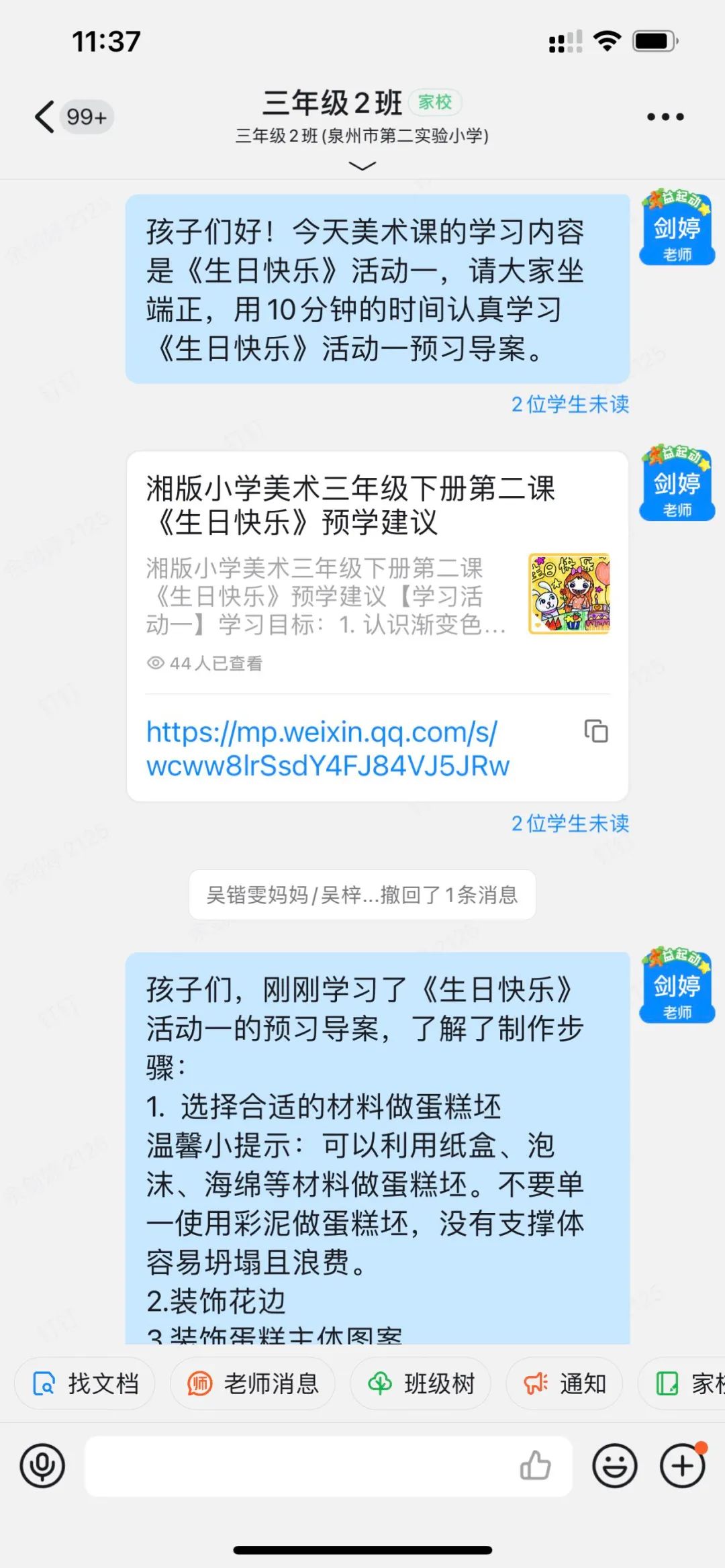The image size is (725, 1568).
Task: Open the emoji picker
Action: (614, 1465)
